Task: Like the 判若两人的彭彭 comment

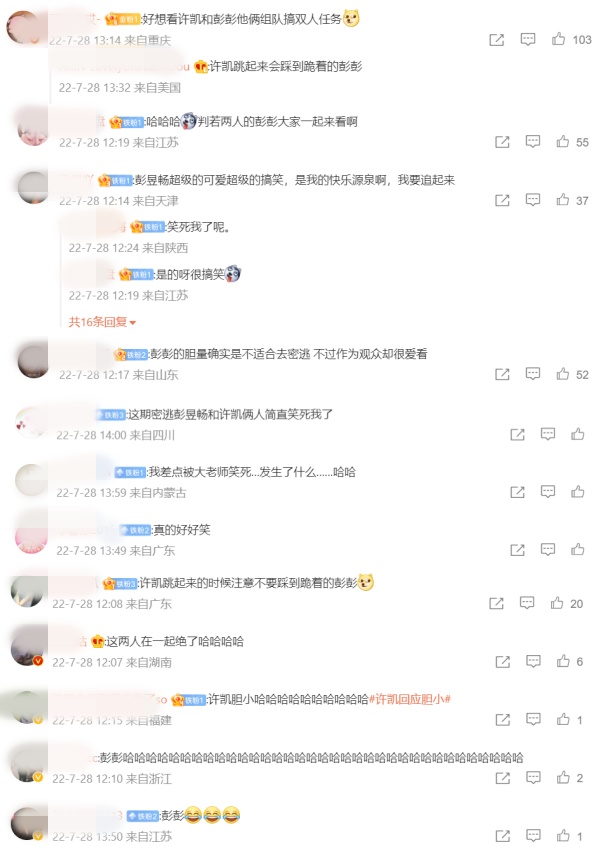Action: 559,143
